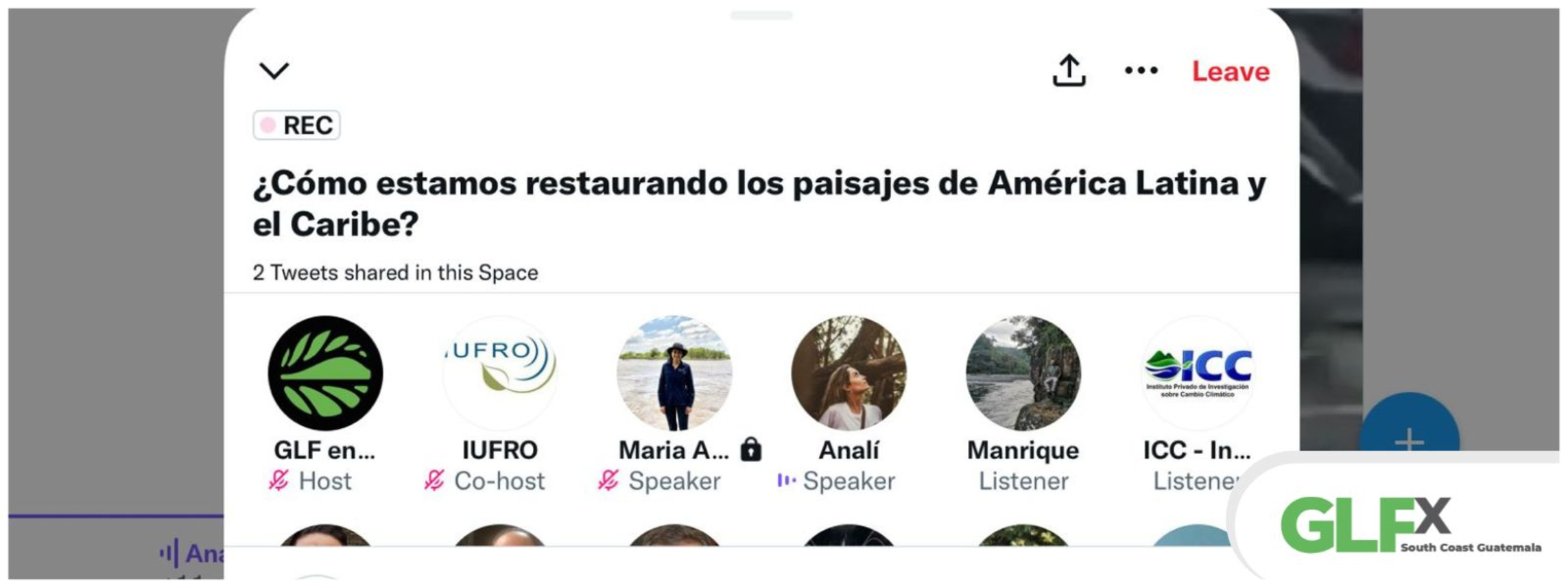View the 2 Tweets shared in this Space
This screenshot has height=588, width=1568.
[395, 273]
